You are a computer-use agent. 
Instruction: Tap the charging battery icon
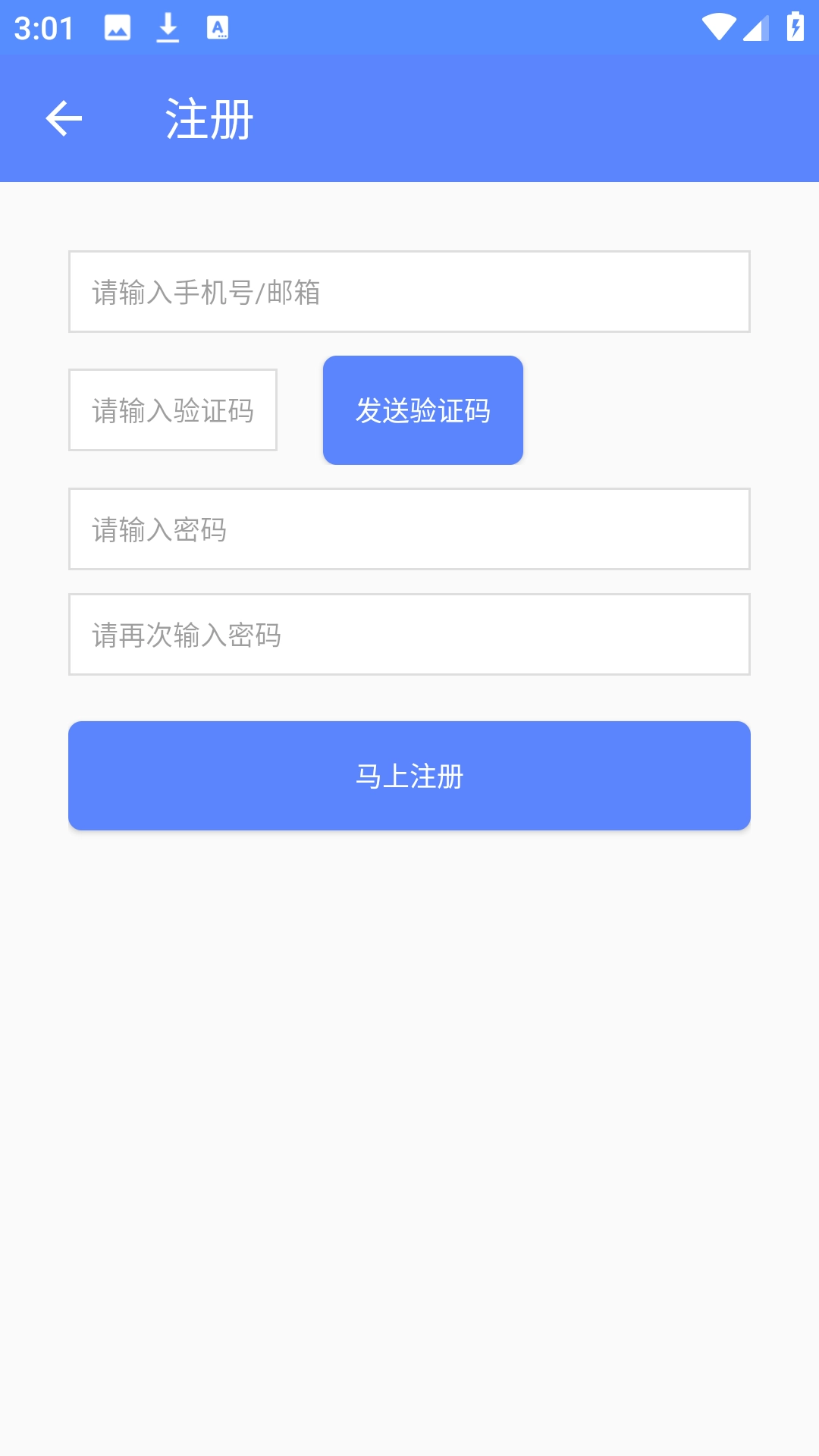coord(794,26)
